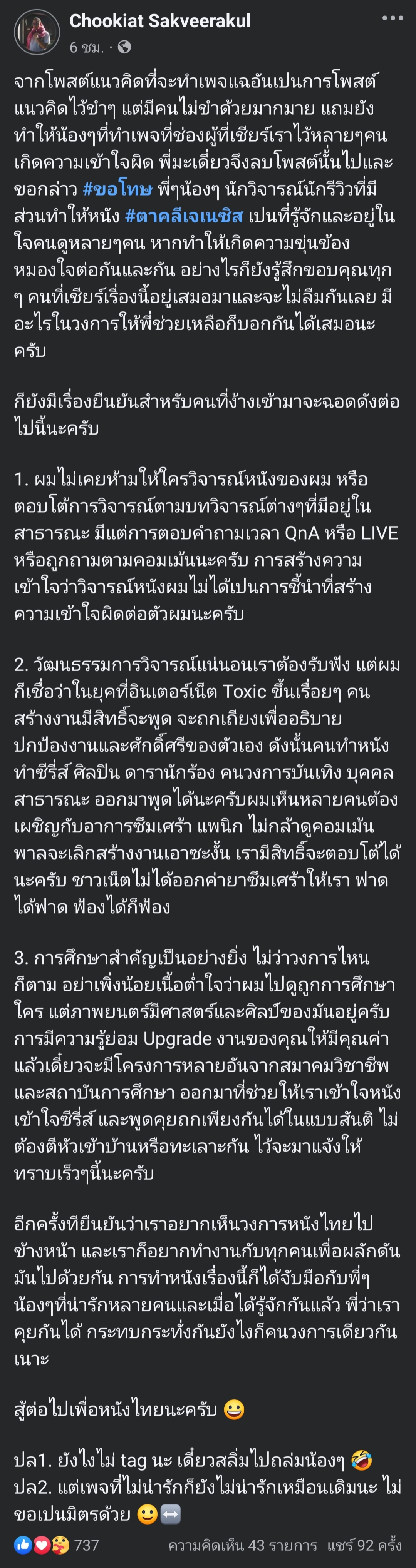Viewport: 416px width, 1568px height.
Task: Open the 43 comments (ความคิดเห็น)
Action: [x=242, y=1545]
